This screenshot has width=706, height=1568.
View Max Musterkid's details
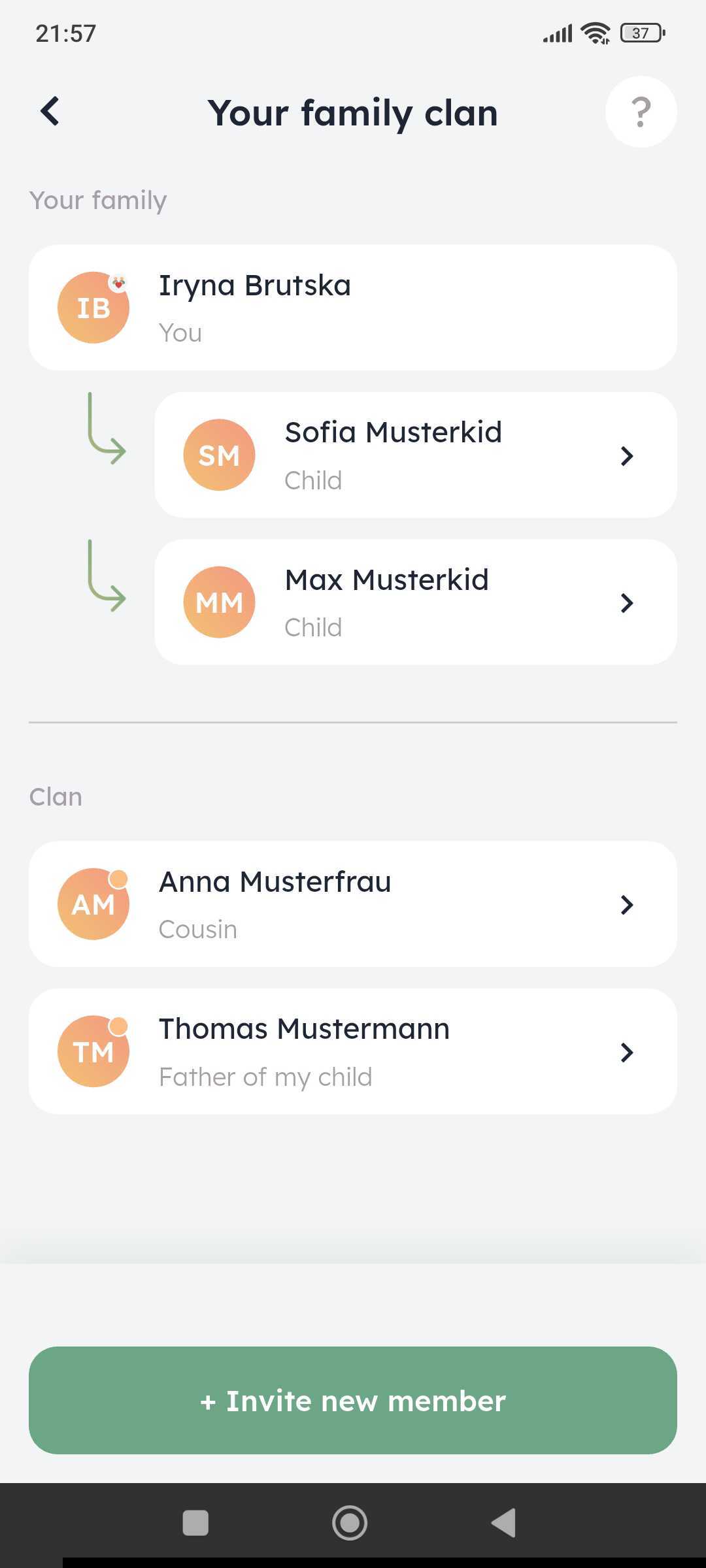(416, 602)
